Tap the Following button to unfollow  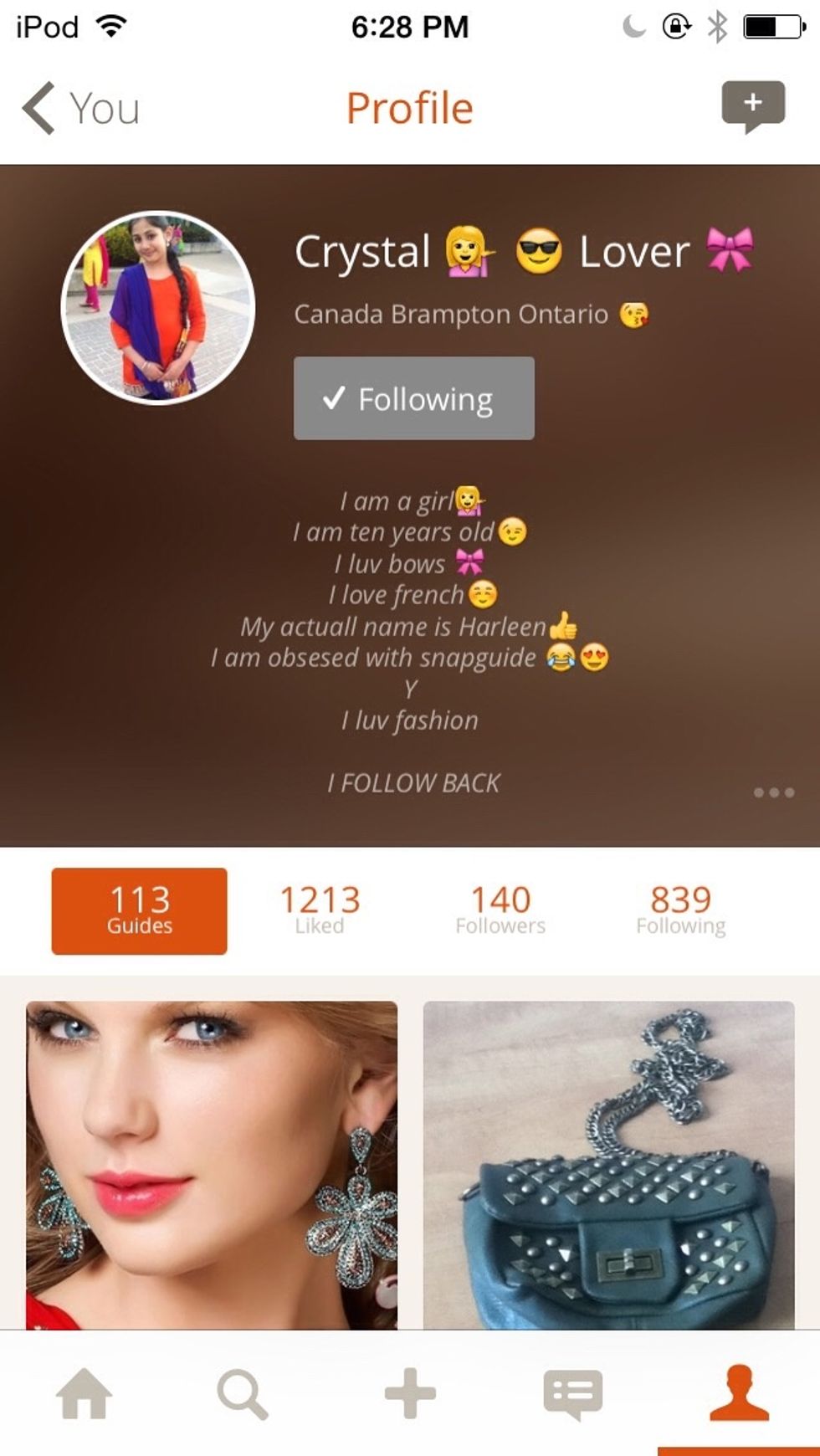413,398
